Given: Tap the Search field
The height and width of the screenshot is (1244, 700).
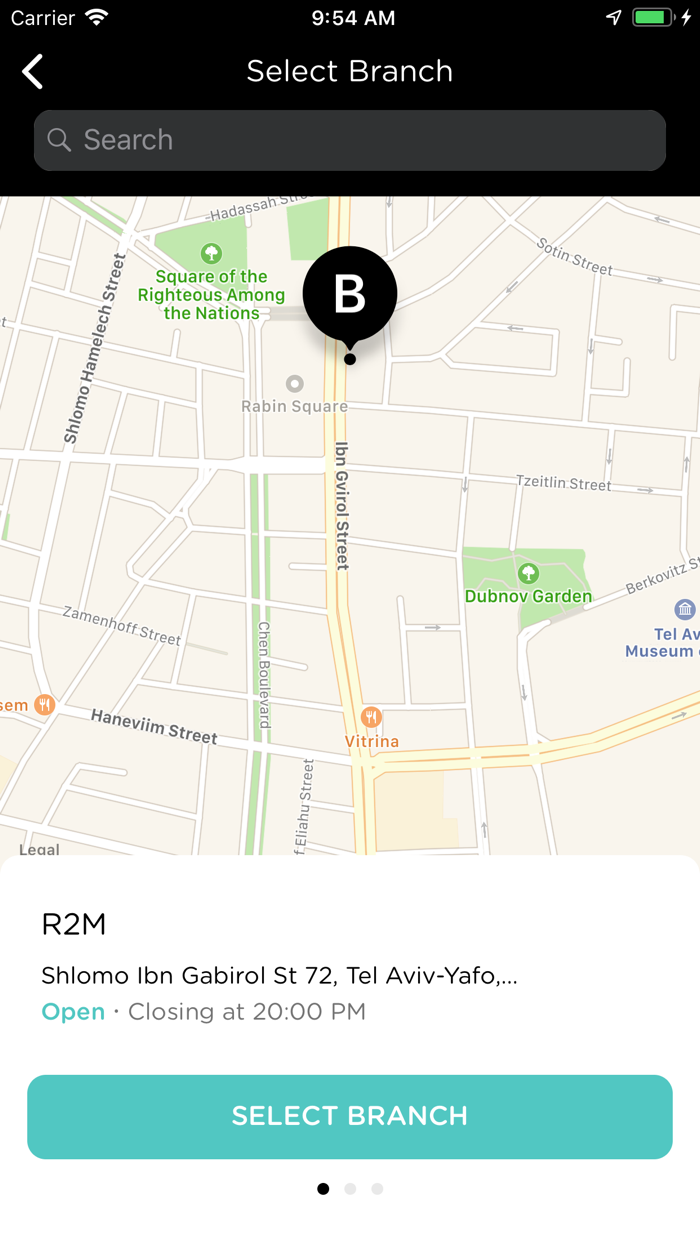Looking at the screenshot, I should coord(350,140).
